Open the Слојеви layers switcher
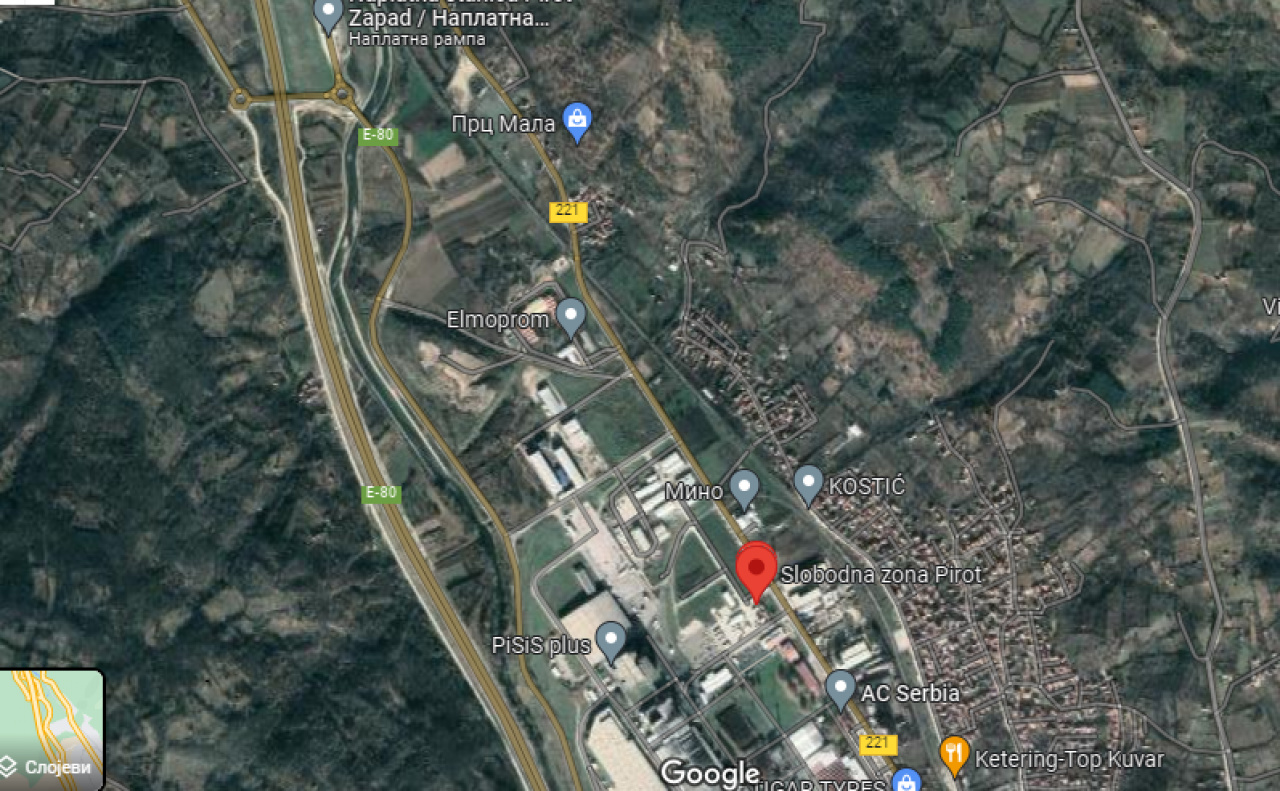The image size is (1280, 791). pyautogui.click(x=52, y=728)
